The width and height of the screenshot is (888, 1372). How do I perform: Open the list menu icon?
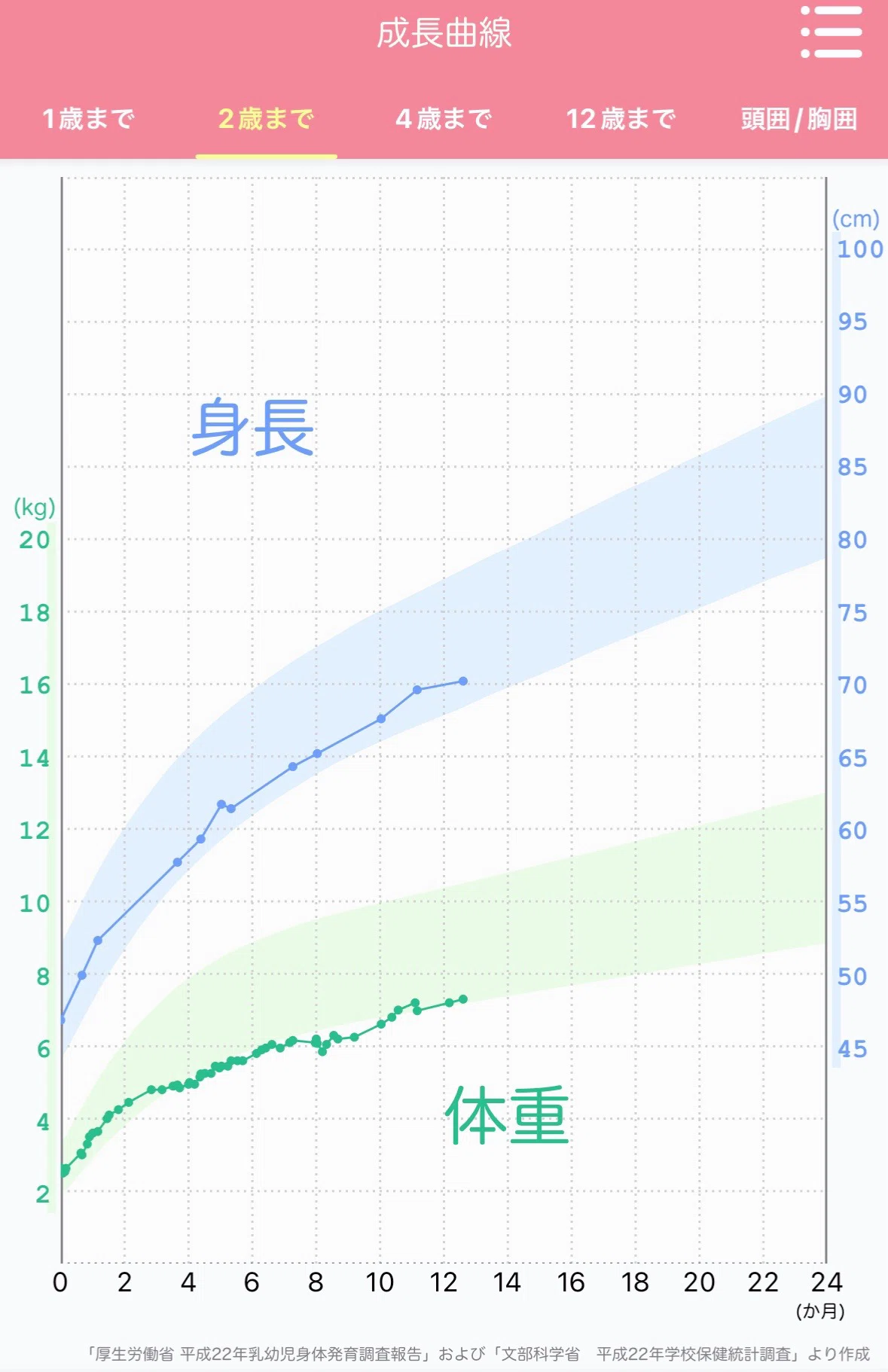point(831,32)
